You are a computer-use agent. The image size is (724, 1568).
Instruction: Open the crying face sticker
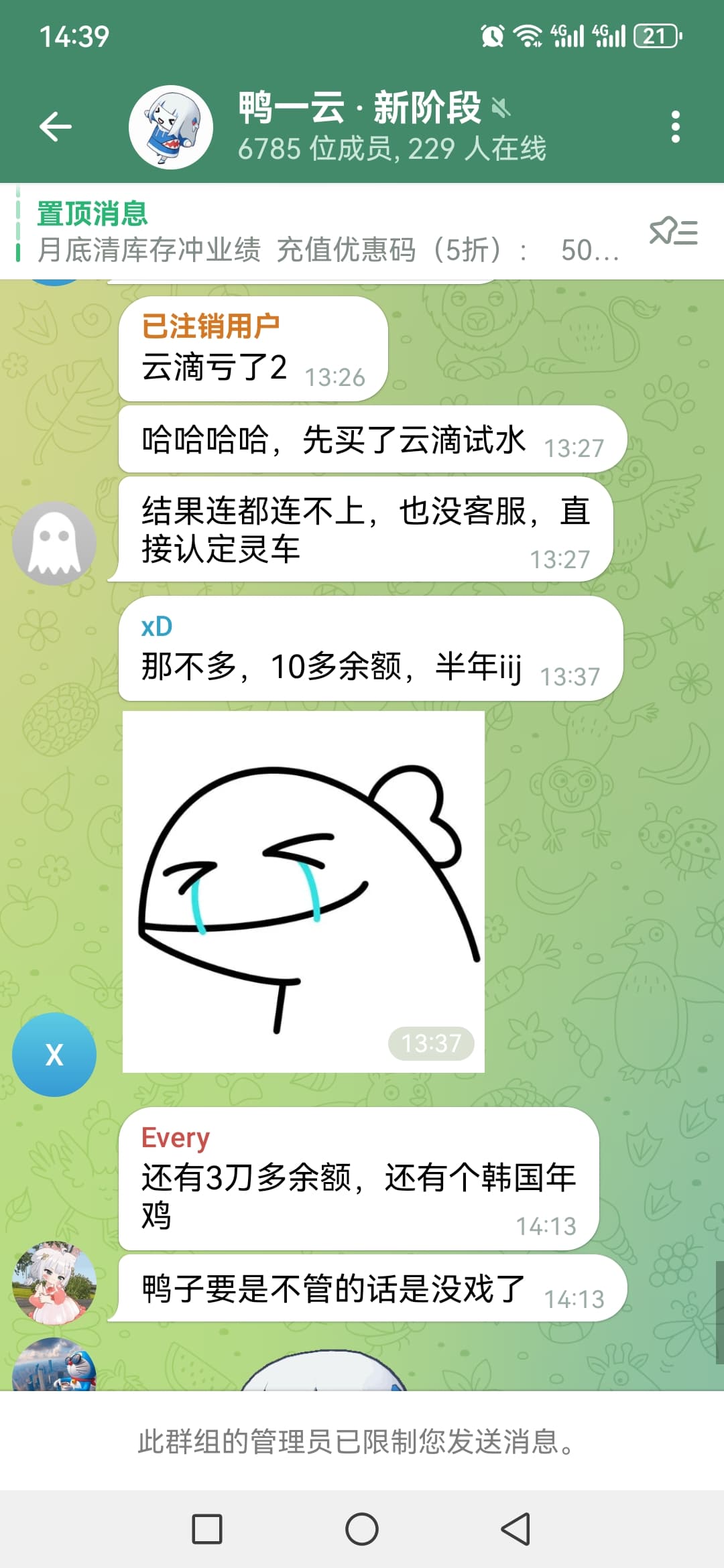click(303, 891)
